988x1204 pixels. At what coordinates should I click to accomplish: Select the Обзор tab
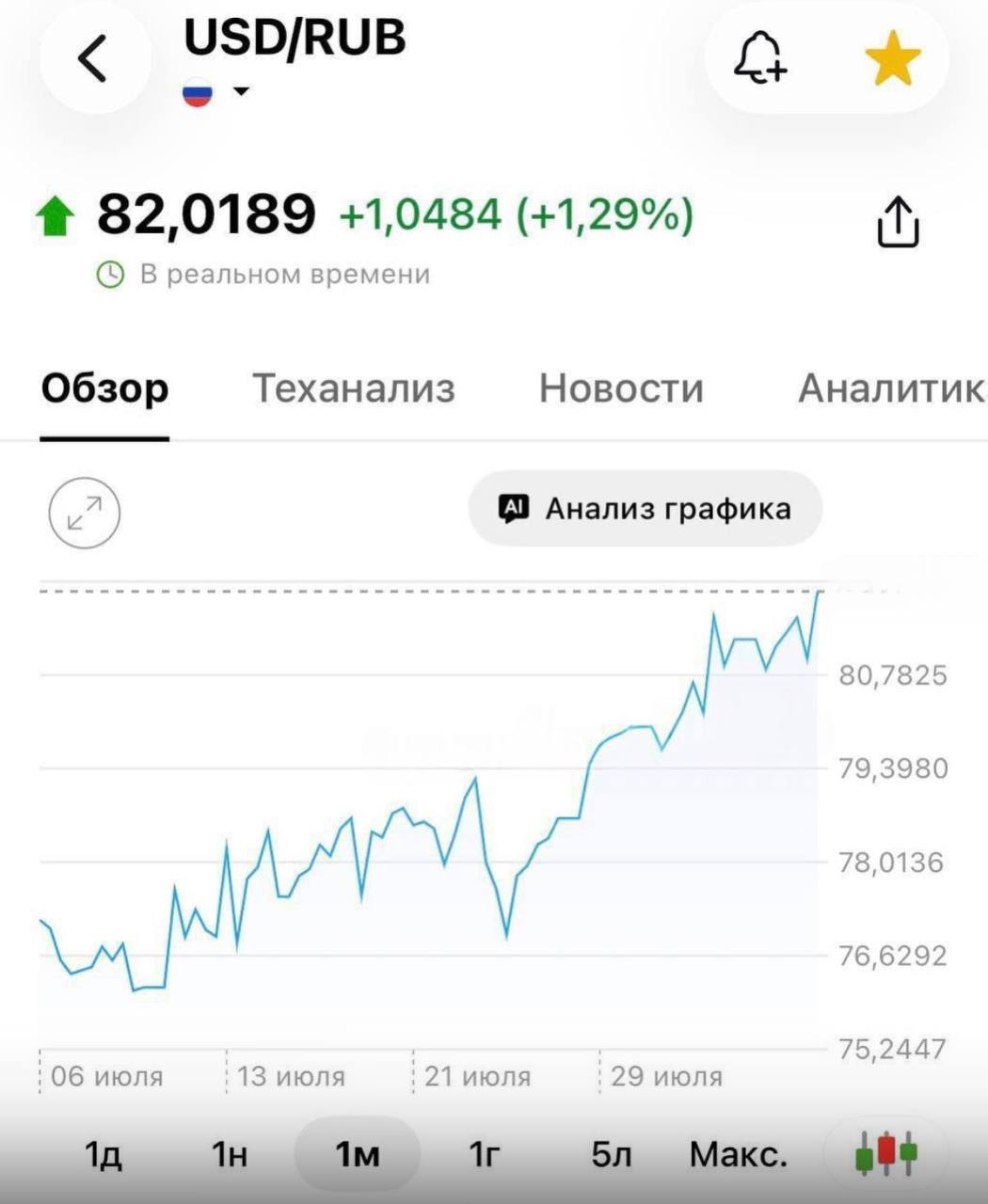coord(104,388)
